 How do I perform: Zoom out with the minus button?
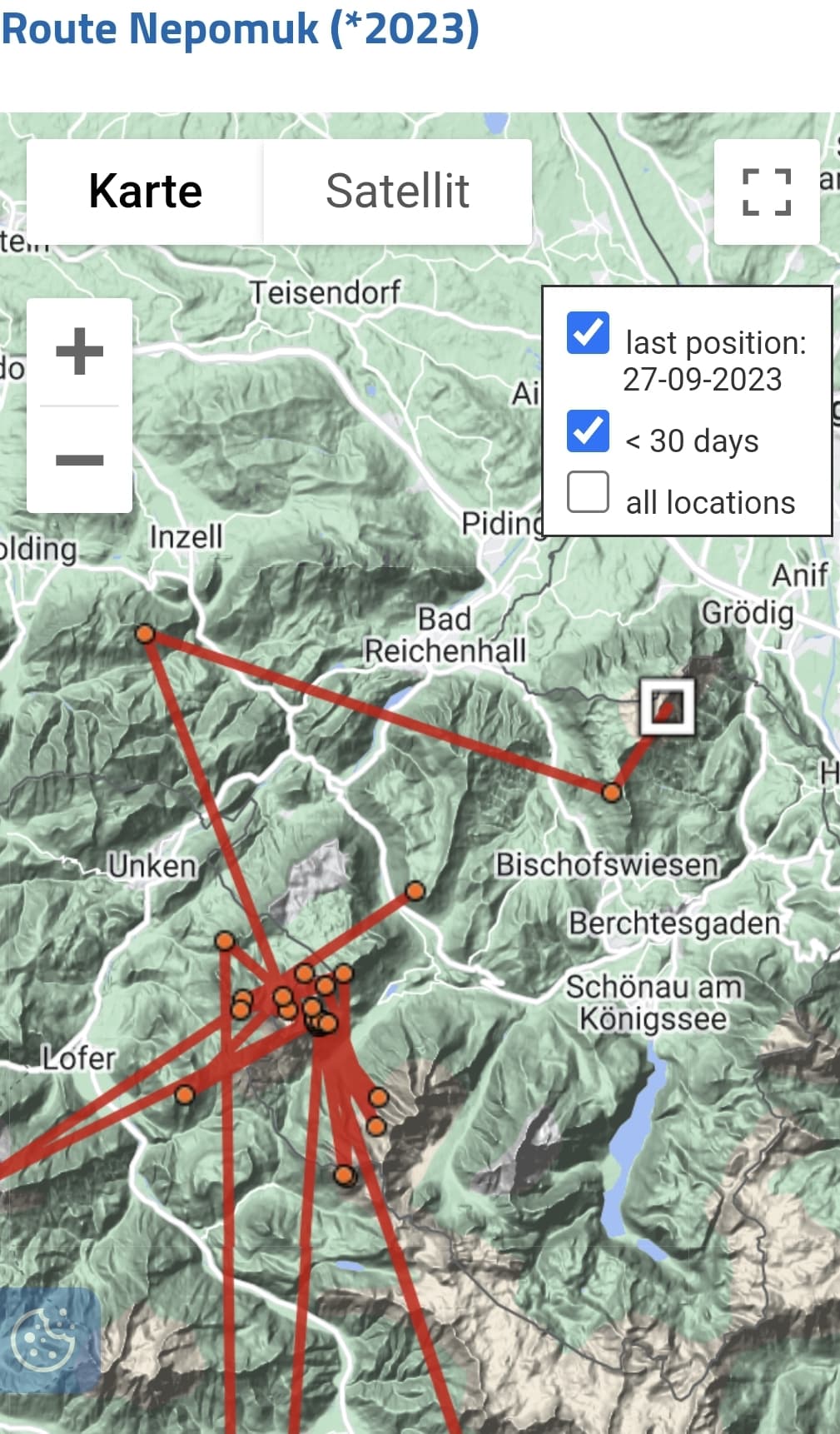(x=80, y=460)
